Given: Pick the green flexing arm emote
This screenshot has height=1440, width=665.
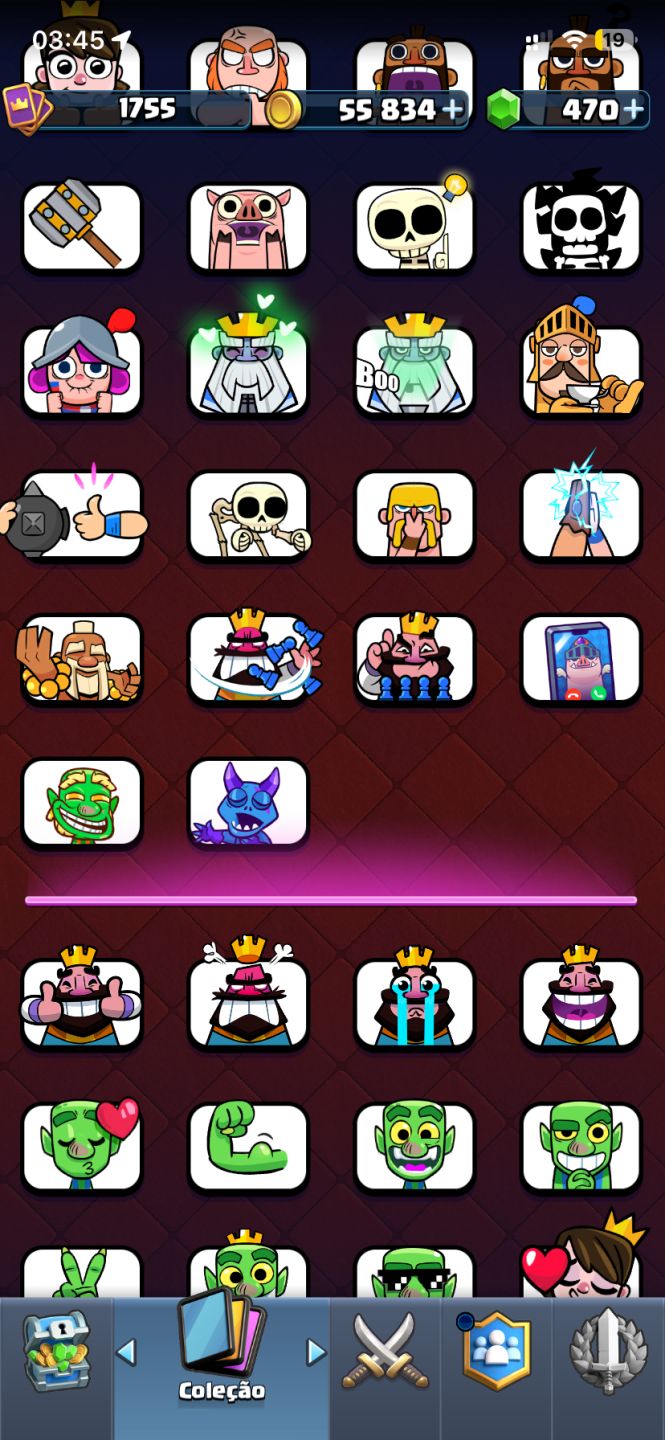Looking at the screenshot, I should [249, 1147].
